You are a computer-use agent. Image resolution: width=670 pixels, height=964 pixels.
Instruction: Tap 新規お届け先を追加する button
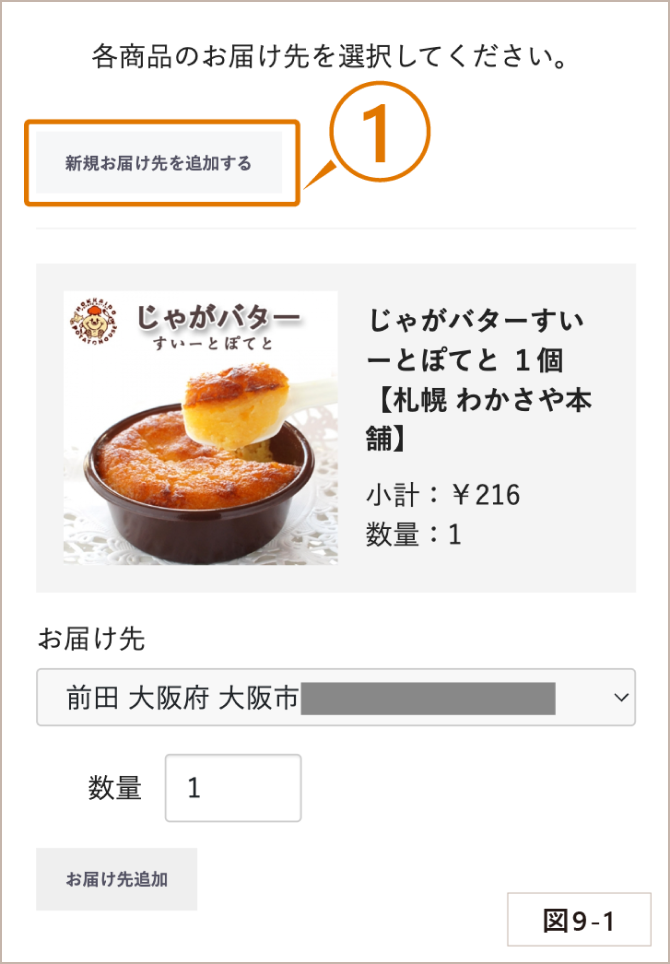point(159,162)
